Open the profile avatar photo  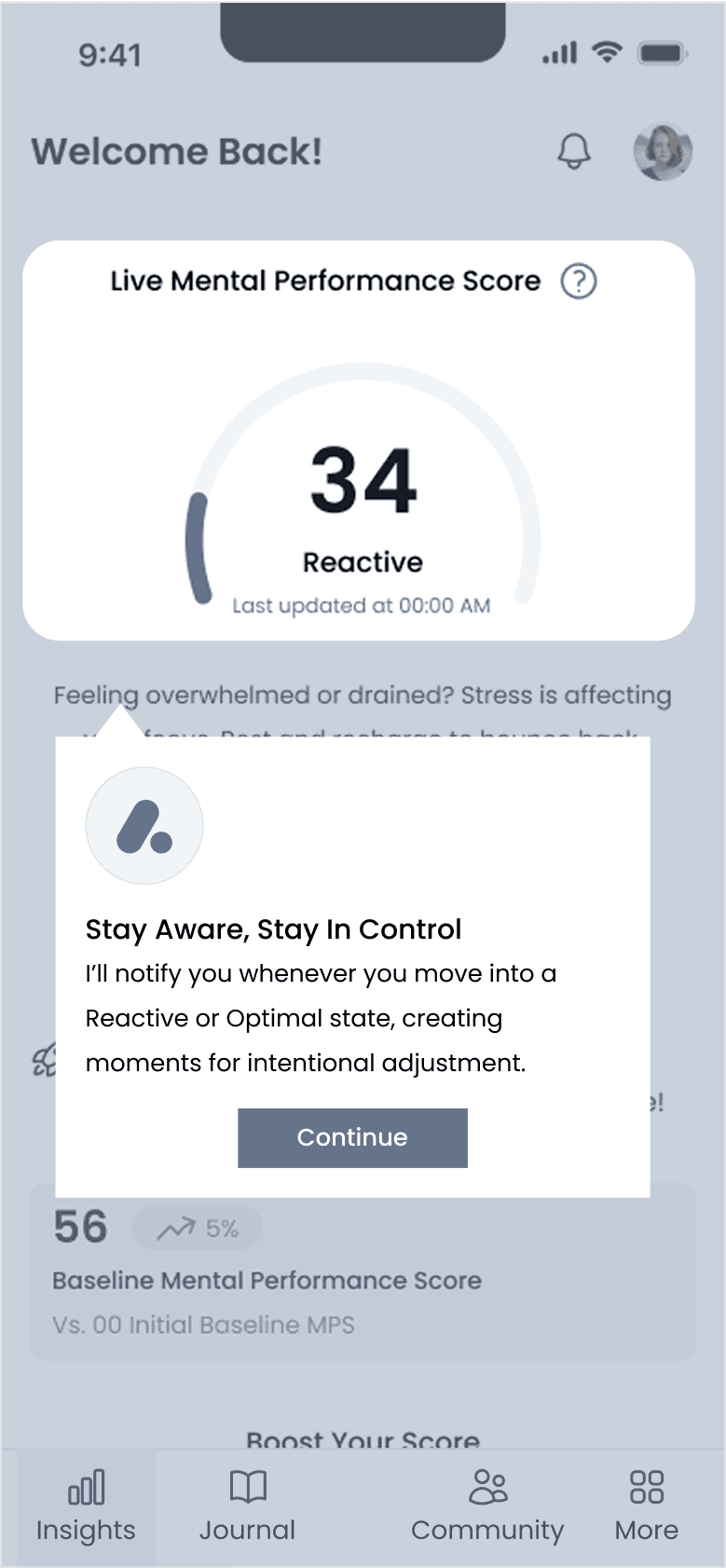[663, 151]
